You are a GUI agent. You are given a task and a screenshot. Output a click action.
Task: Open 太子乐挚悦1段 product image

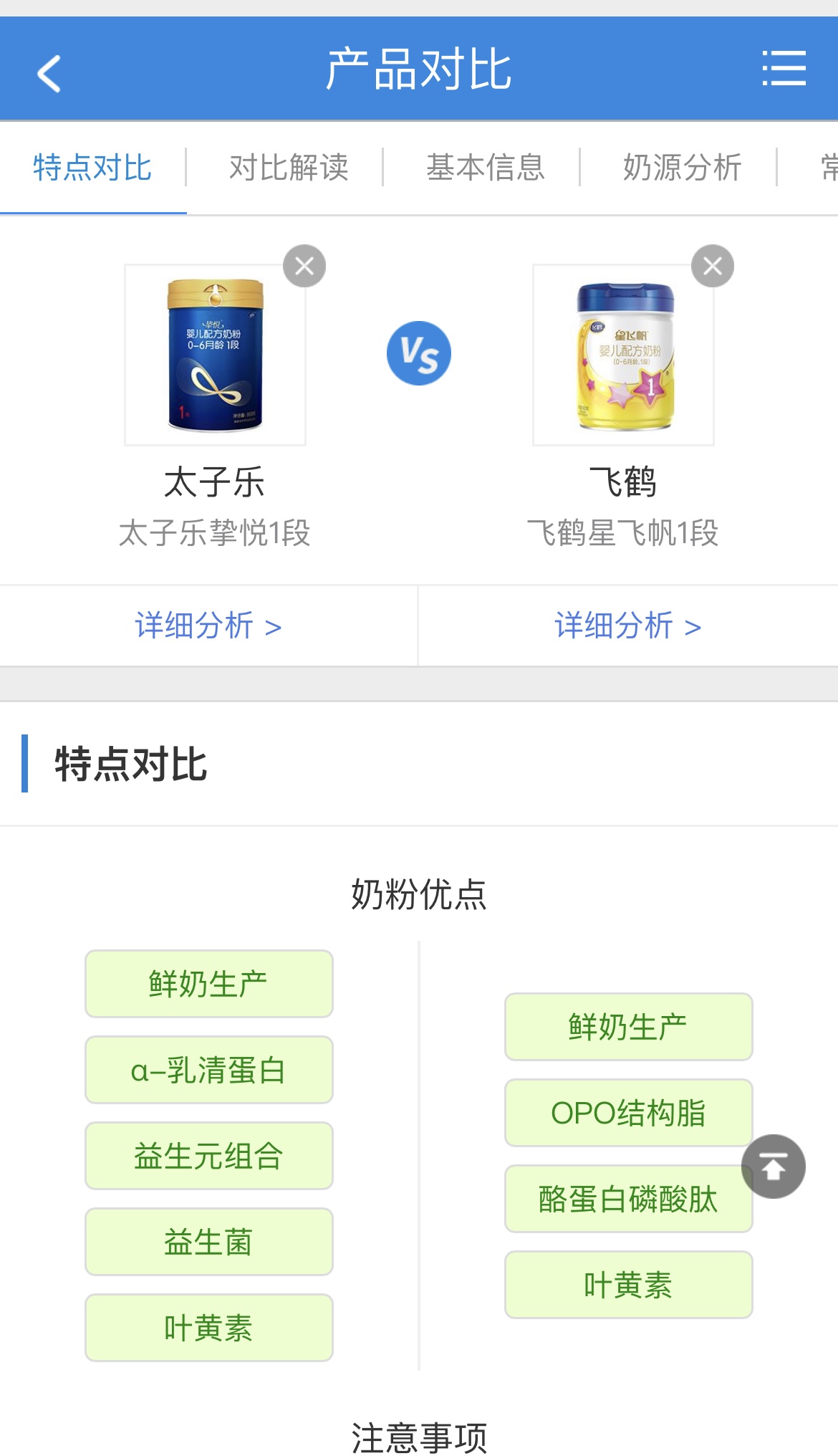click(x=215, y=355)
